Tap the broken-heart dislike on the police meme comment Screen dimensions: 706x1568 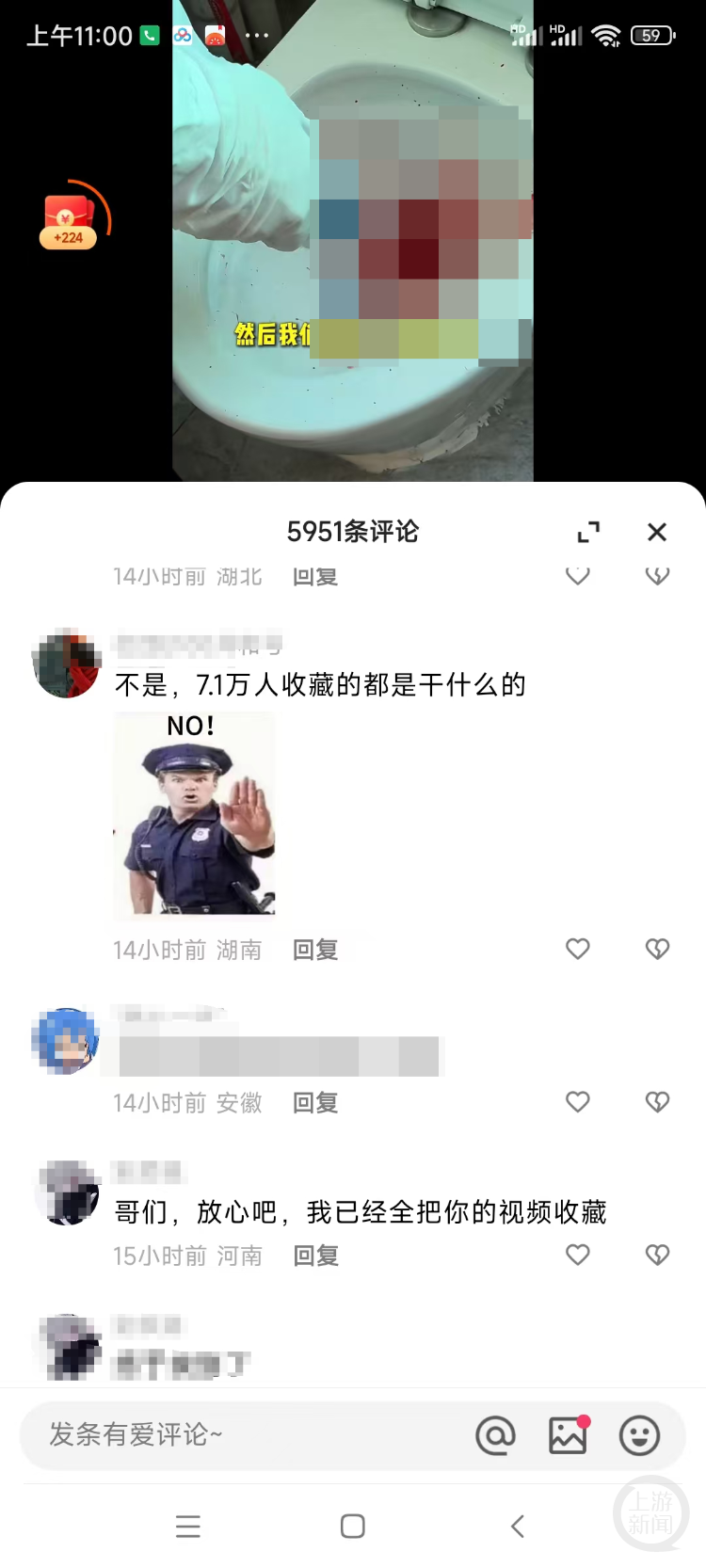point(656,949)
